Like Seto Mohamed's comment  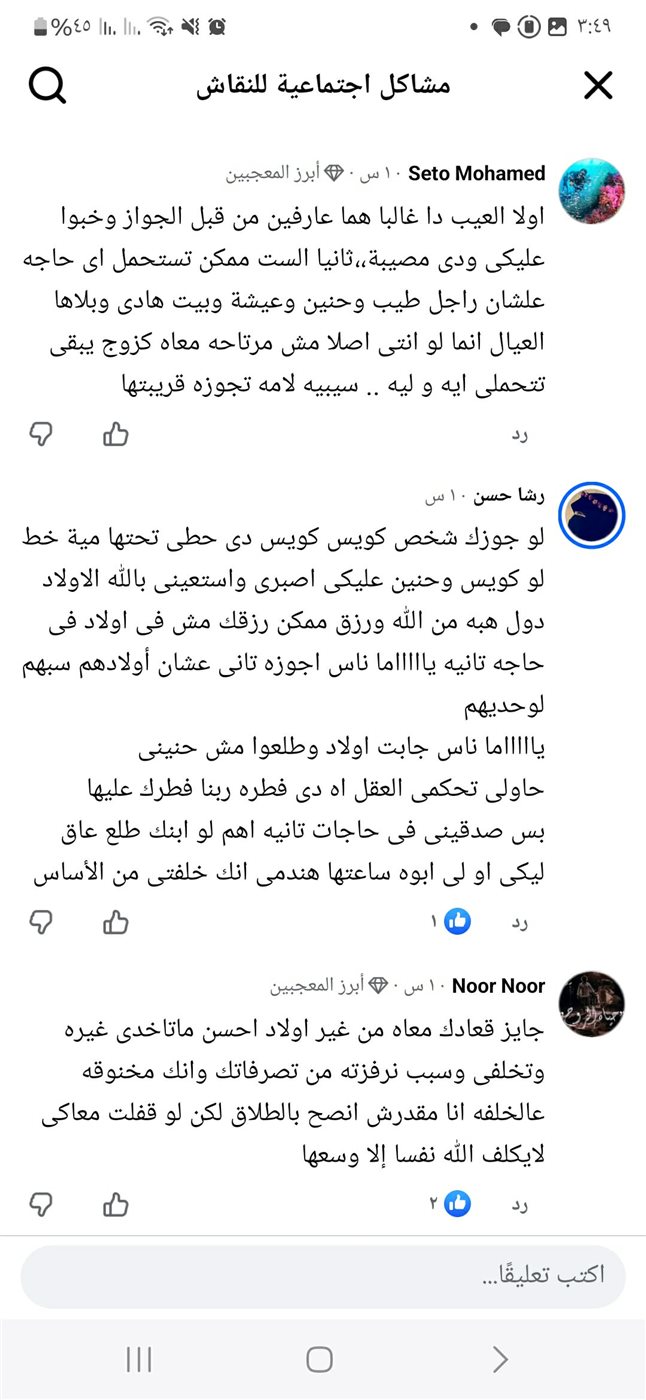pos(116,434)
